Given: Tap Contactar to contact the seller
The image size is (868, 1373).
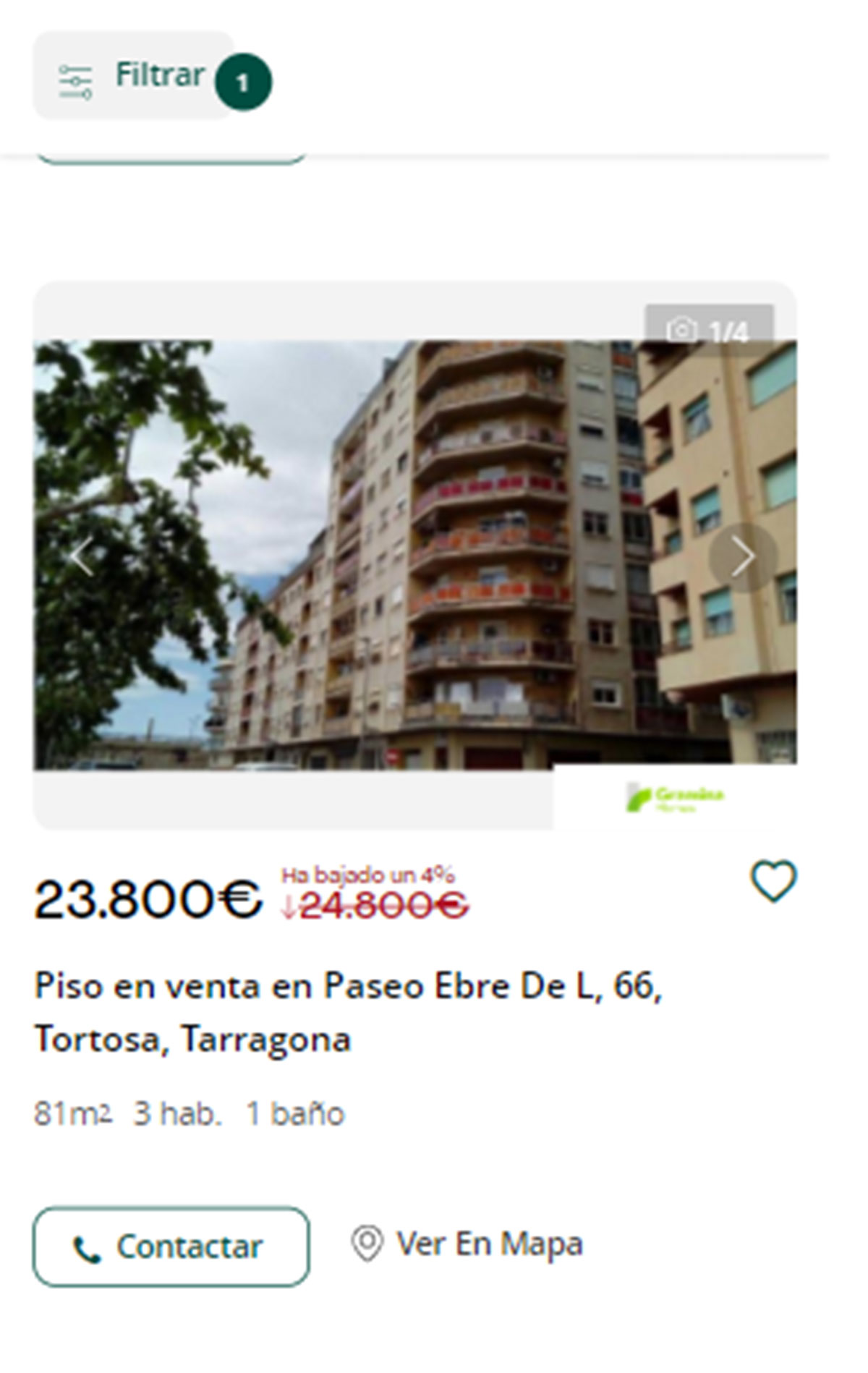Looking at the screenshot, I should 171,1246.
